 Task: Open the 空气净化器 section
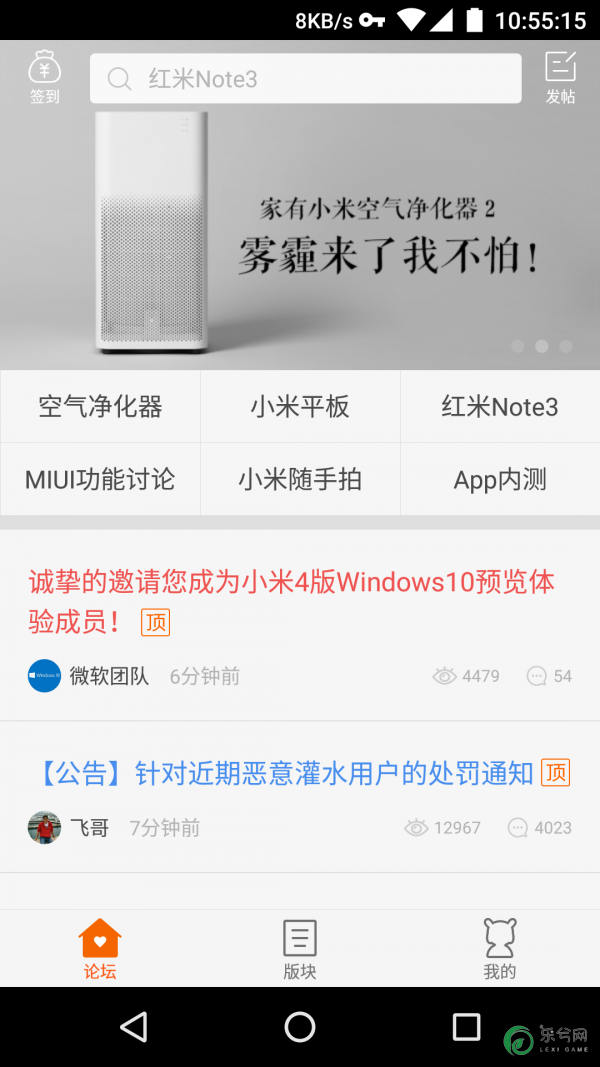100,407
